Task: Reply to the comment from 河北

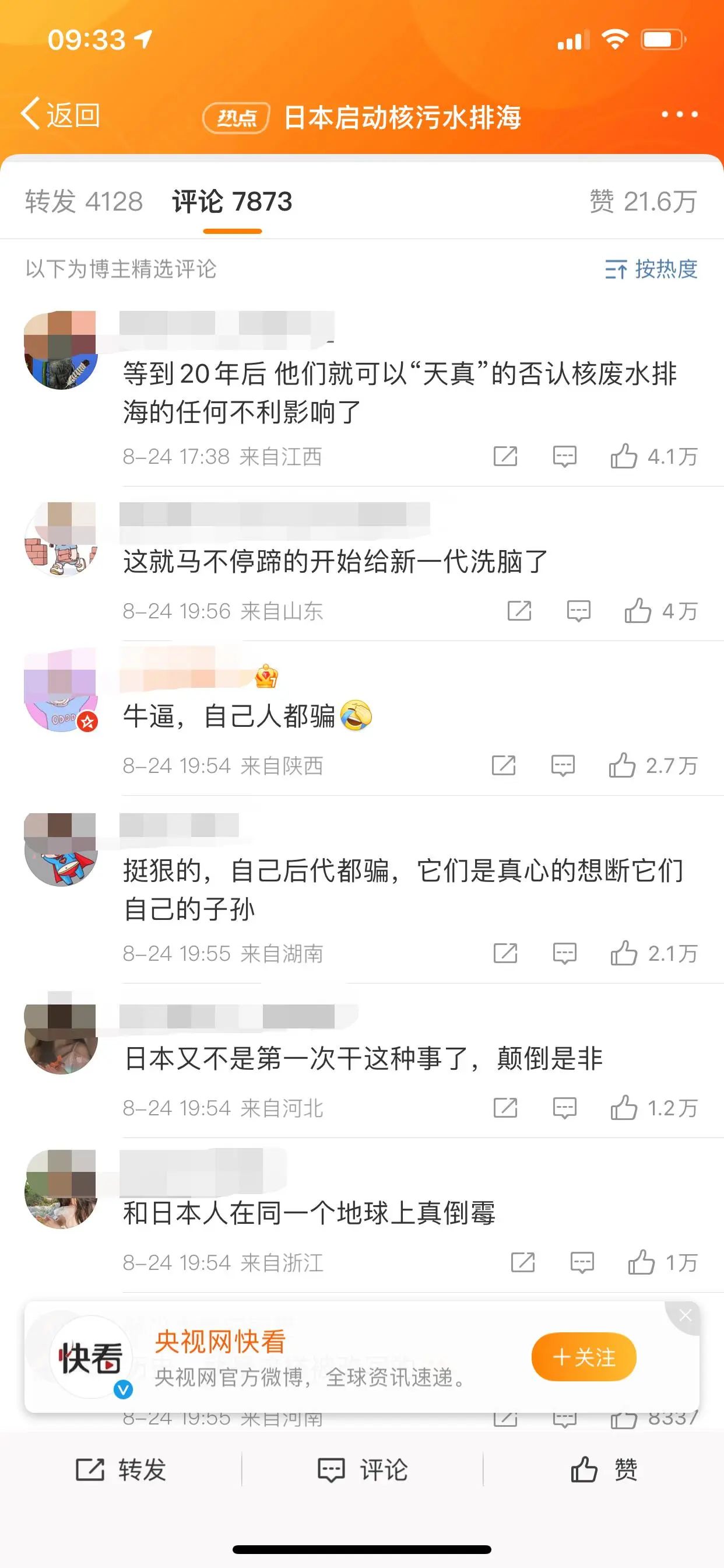Action: pos(565,1108)
